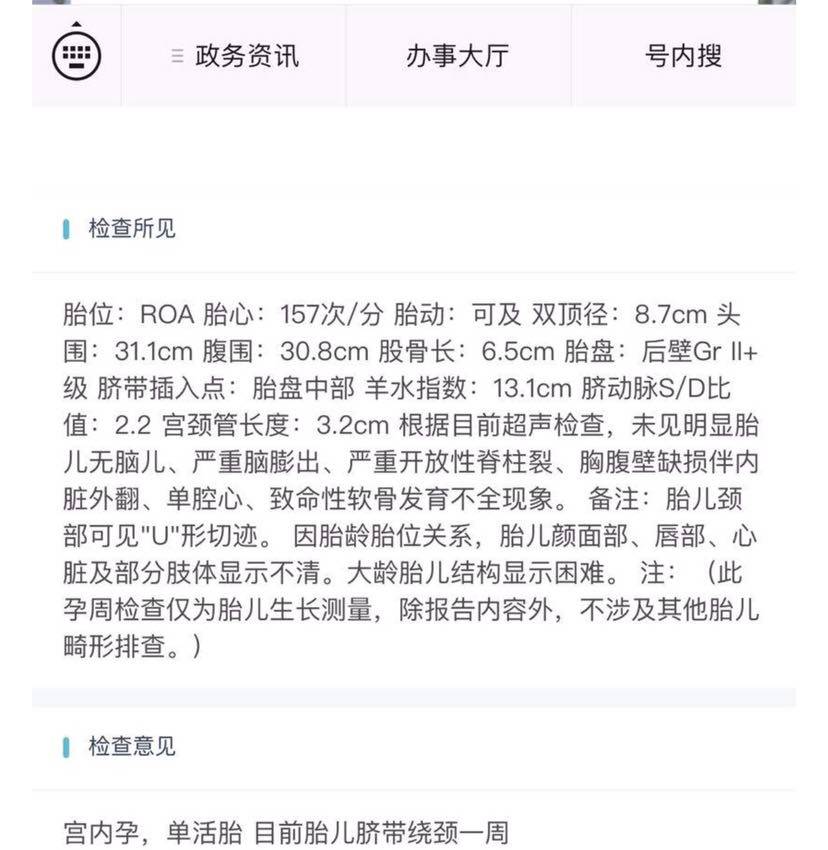The image size is (828, 850).
Task: Switch to keyboard input mode
Action: [77, 55]
